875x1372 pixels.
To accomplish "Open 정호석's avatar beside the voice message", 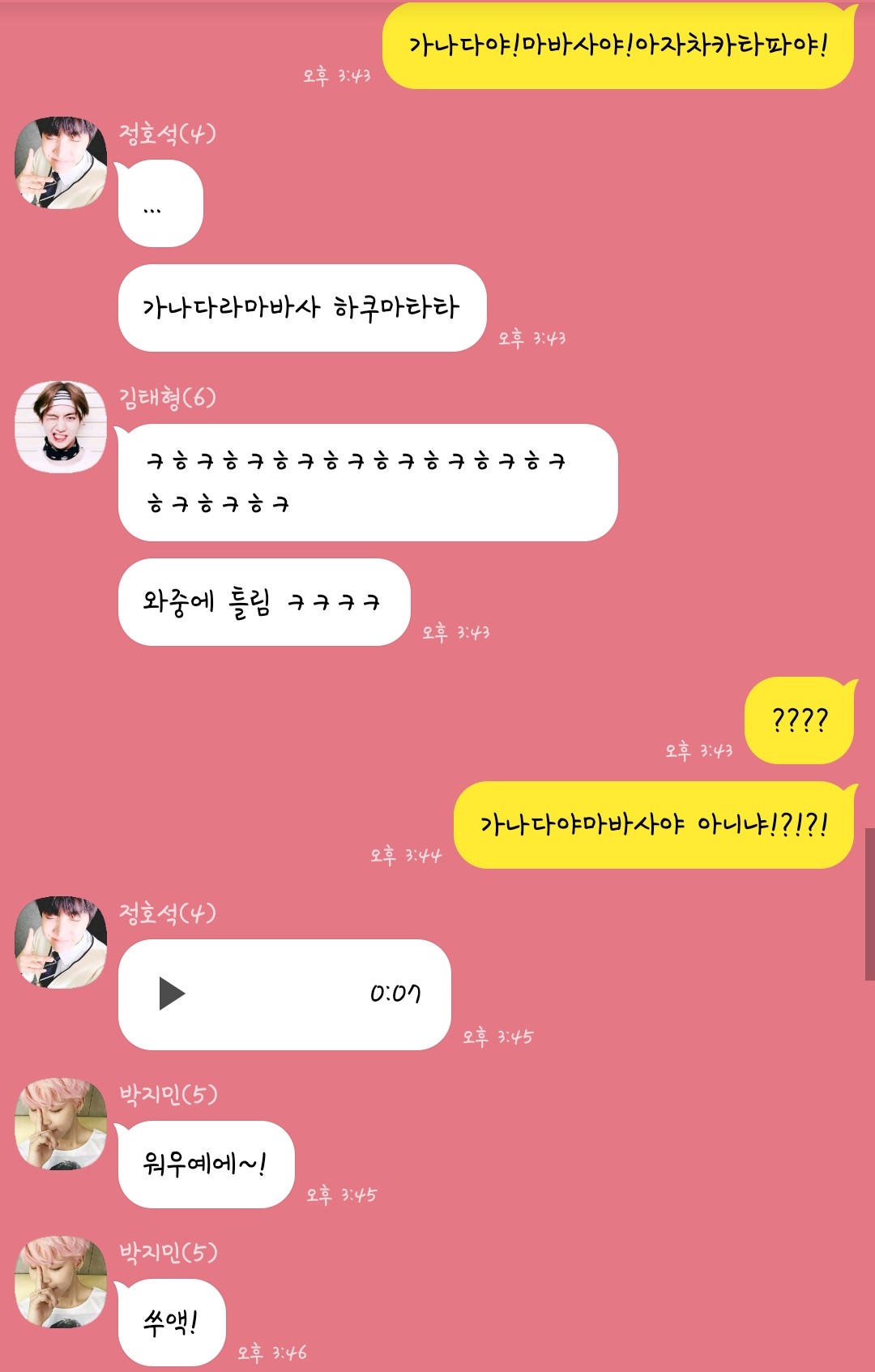I will coord(61,942).
